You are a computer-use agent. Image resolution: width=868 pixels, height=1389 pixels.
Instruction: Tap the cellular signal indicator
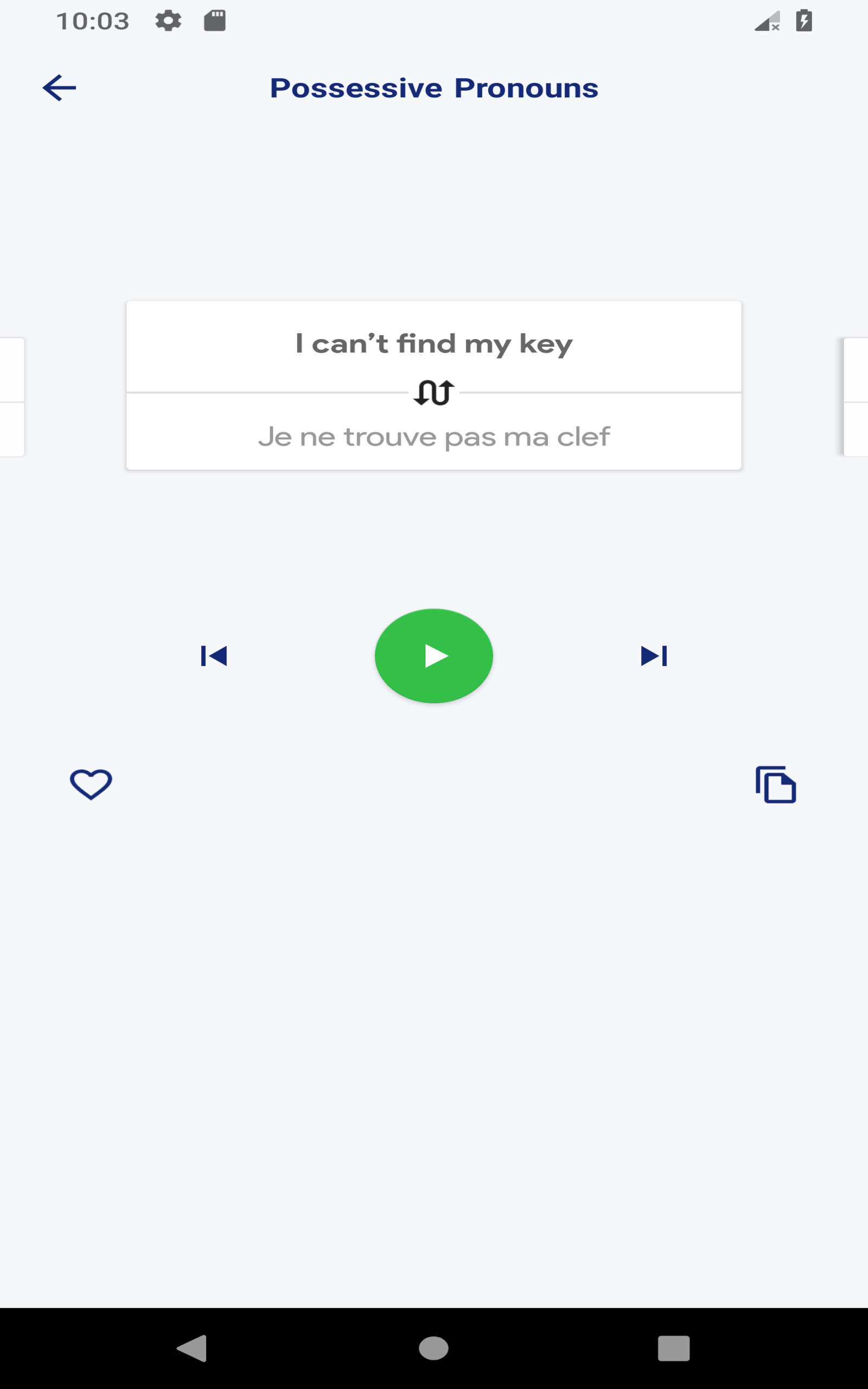(768, 21)
